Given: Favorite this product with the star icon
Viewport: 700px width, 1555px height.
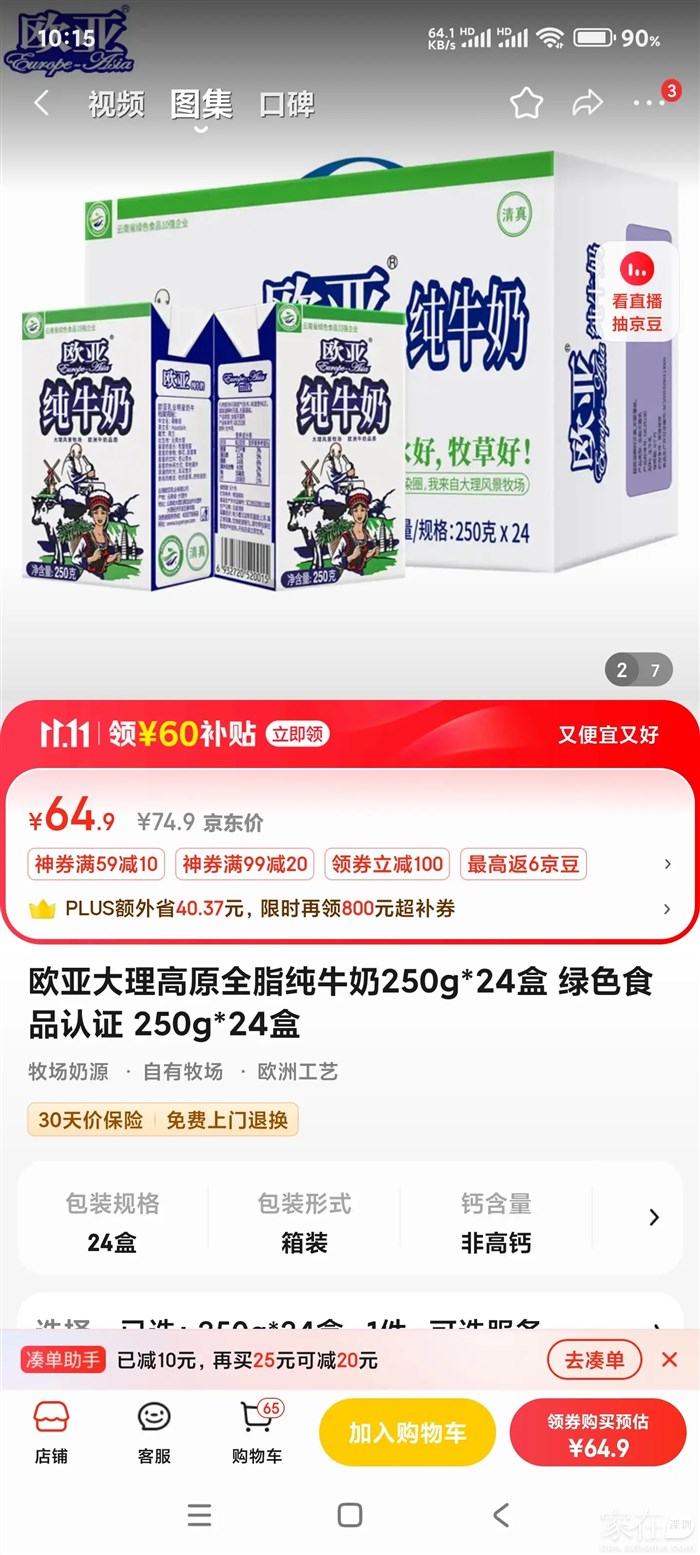Looking at the screenshot, I should point(526,103).
